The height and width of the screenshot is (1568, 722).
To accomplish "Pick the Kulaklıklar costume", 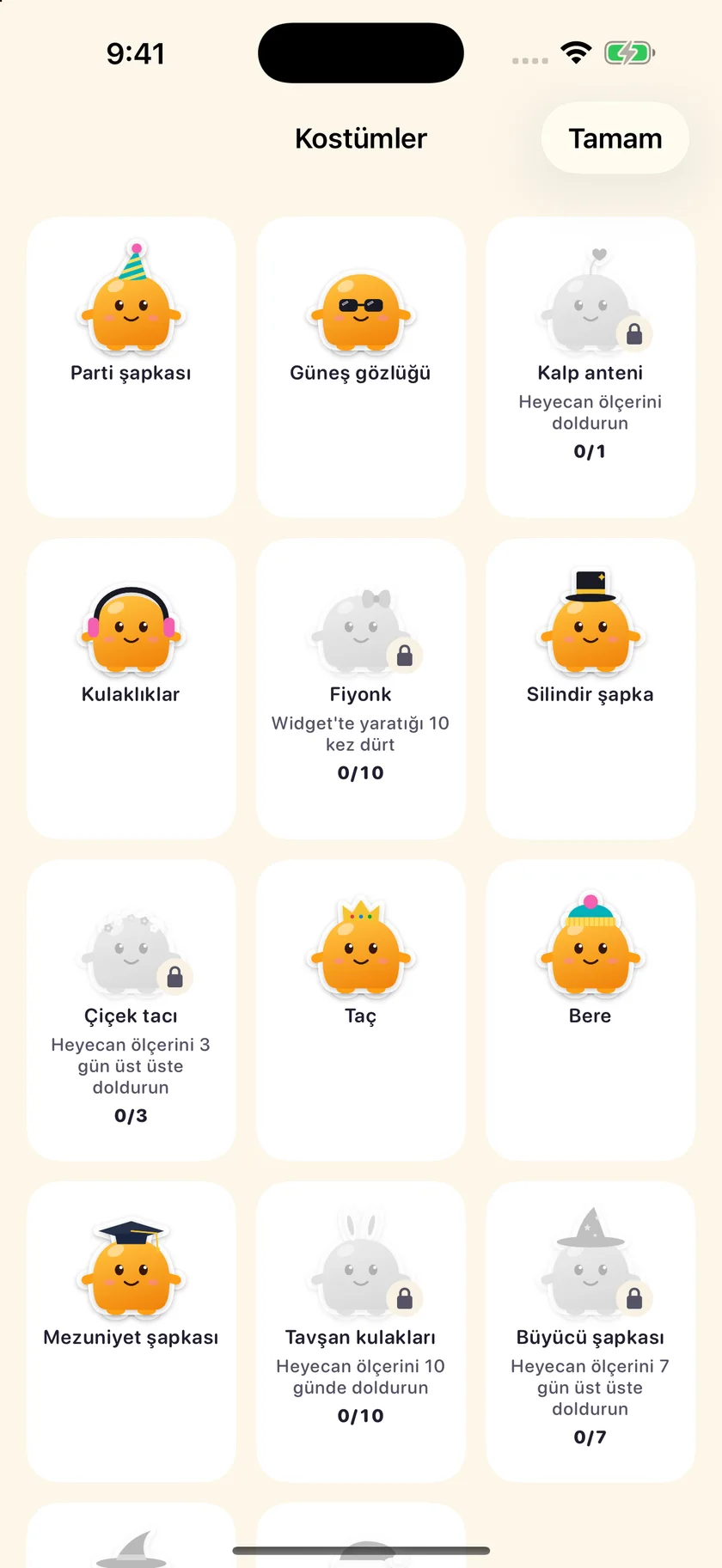I will click(131, 688).
